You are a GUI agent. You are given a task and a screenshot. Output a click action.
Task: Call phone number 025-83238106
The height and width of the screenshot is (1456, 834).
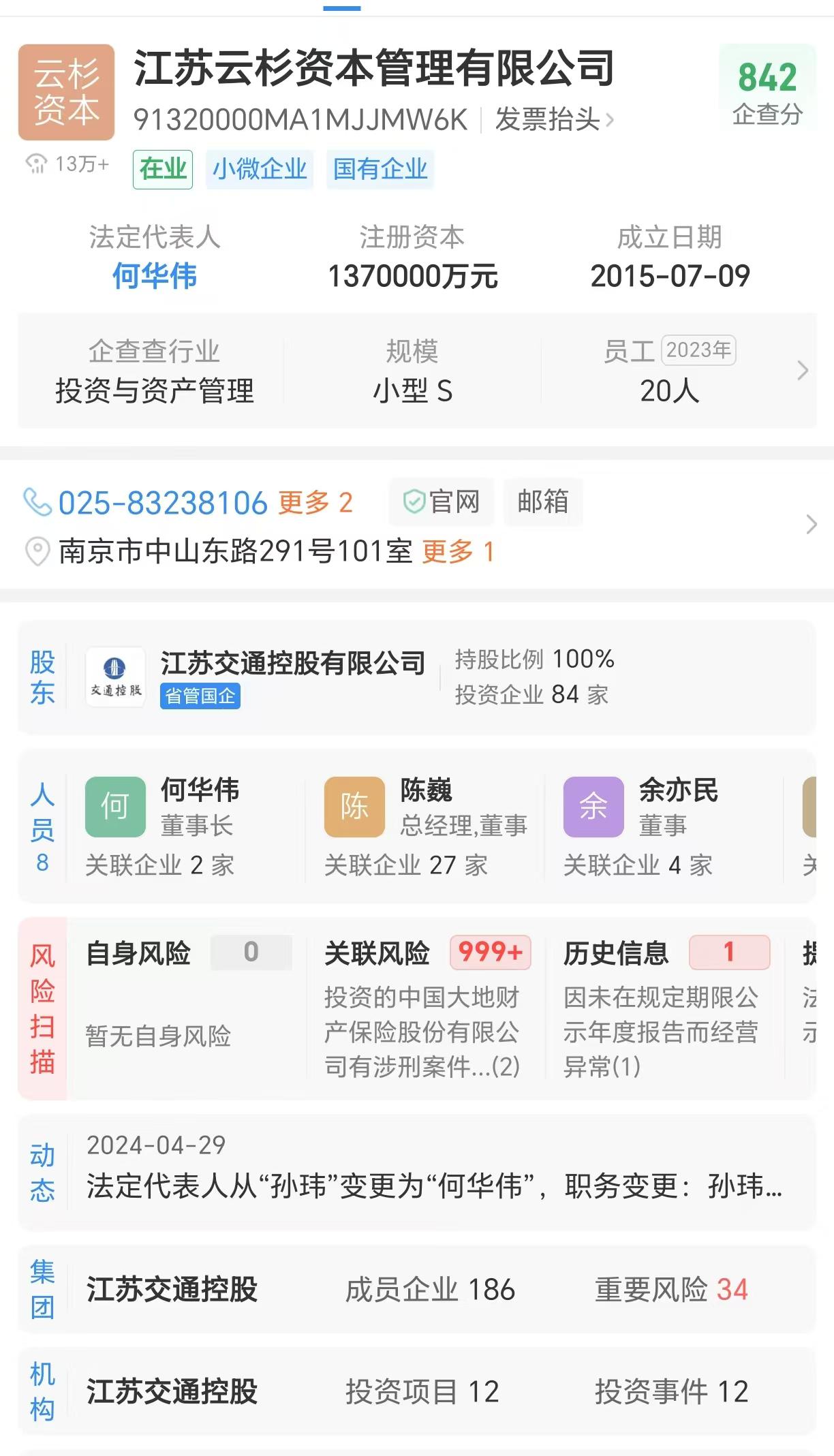[162, 504]
